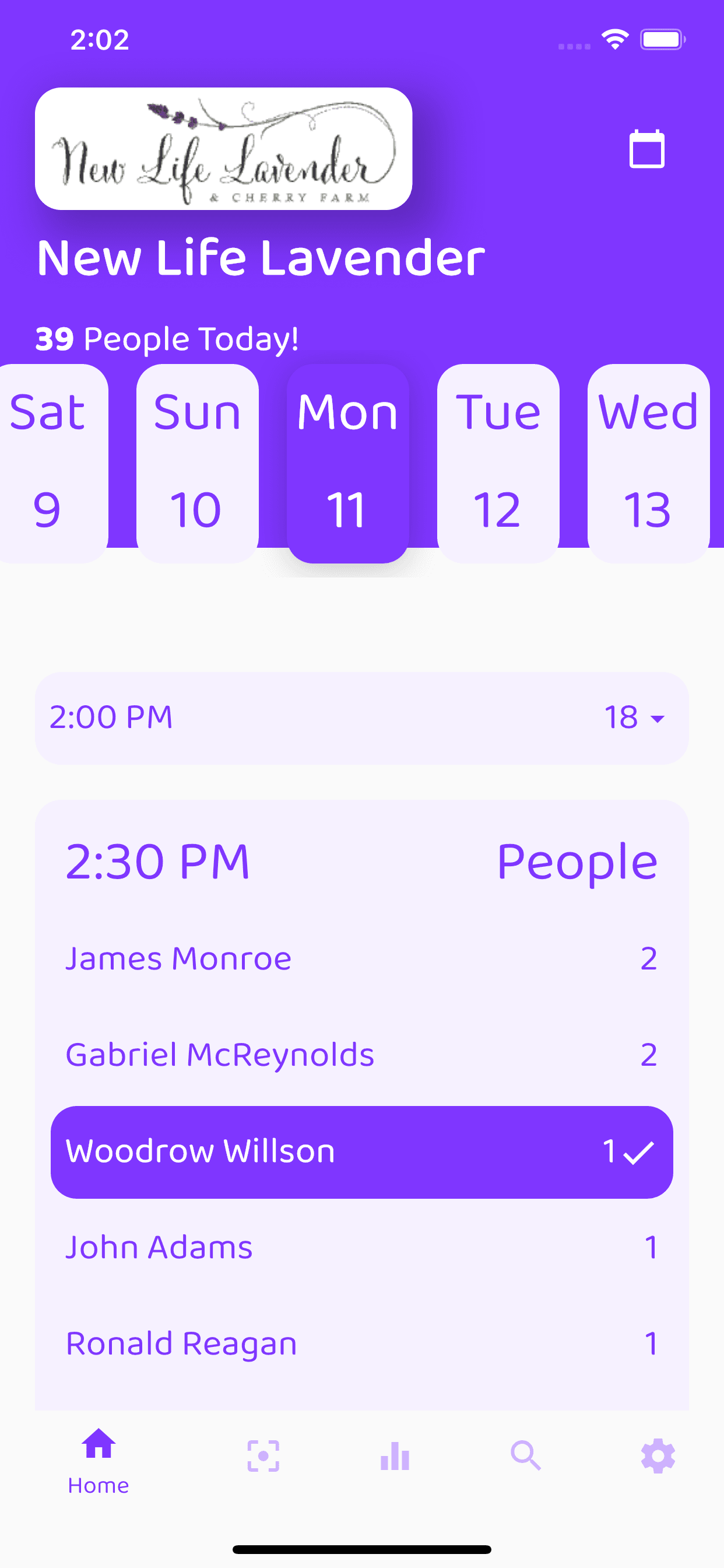
Task: Expand the 2:00 PM time slot
Action: tap(362, 717)
